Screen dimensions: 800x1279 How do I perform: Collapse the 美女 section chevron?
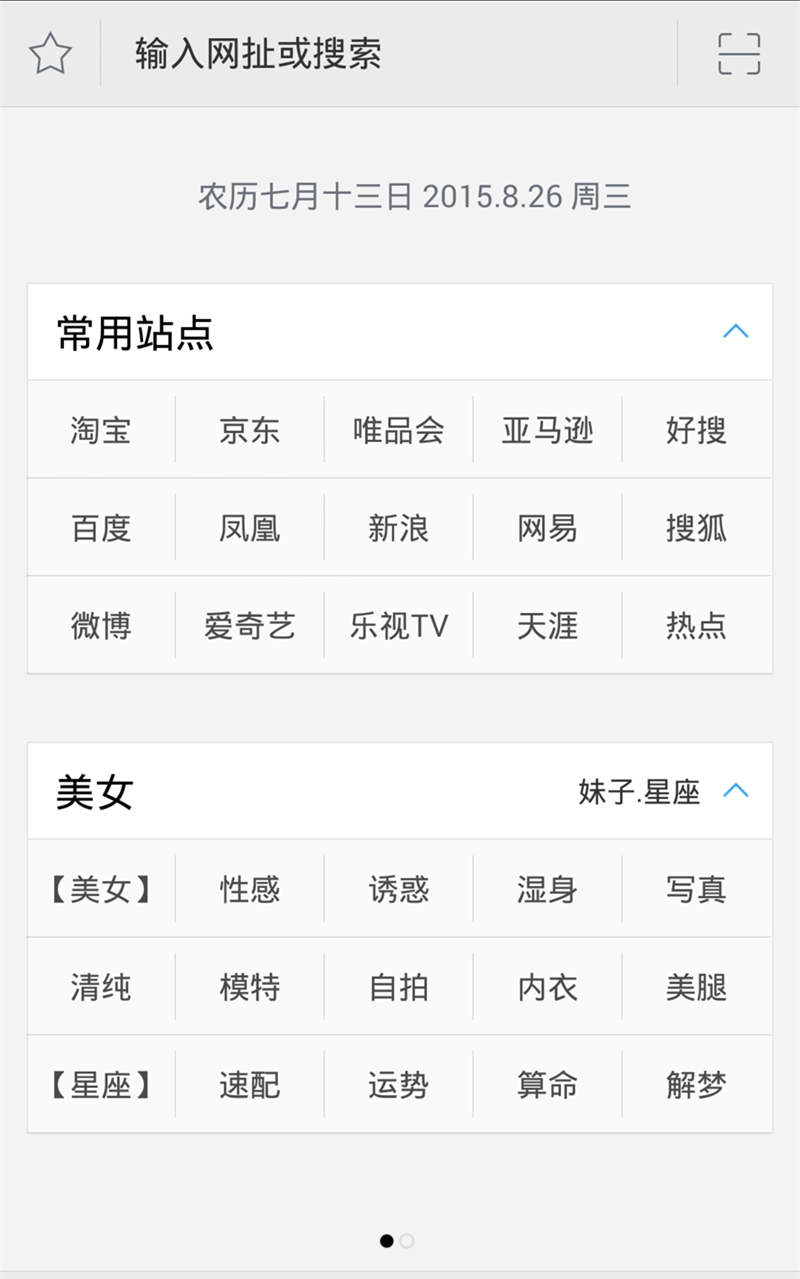pyautogui.click(x=737, y=791)
